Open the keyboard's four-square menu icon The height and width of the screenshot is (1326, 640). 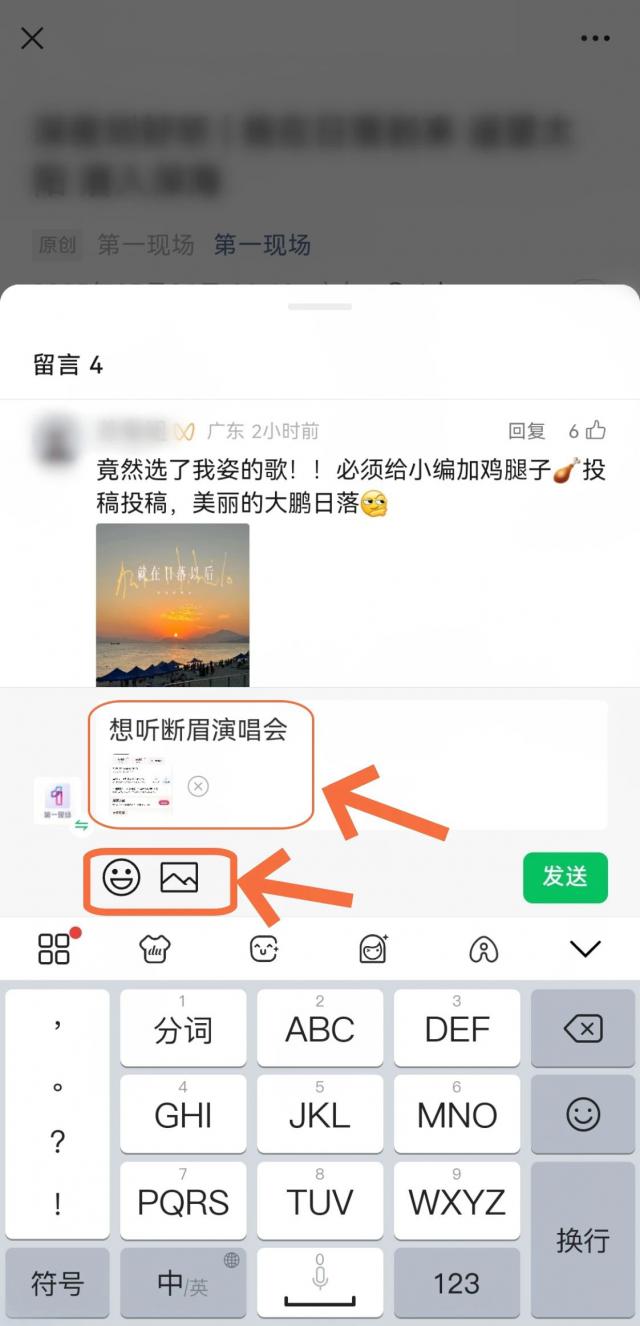(54, 948)
